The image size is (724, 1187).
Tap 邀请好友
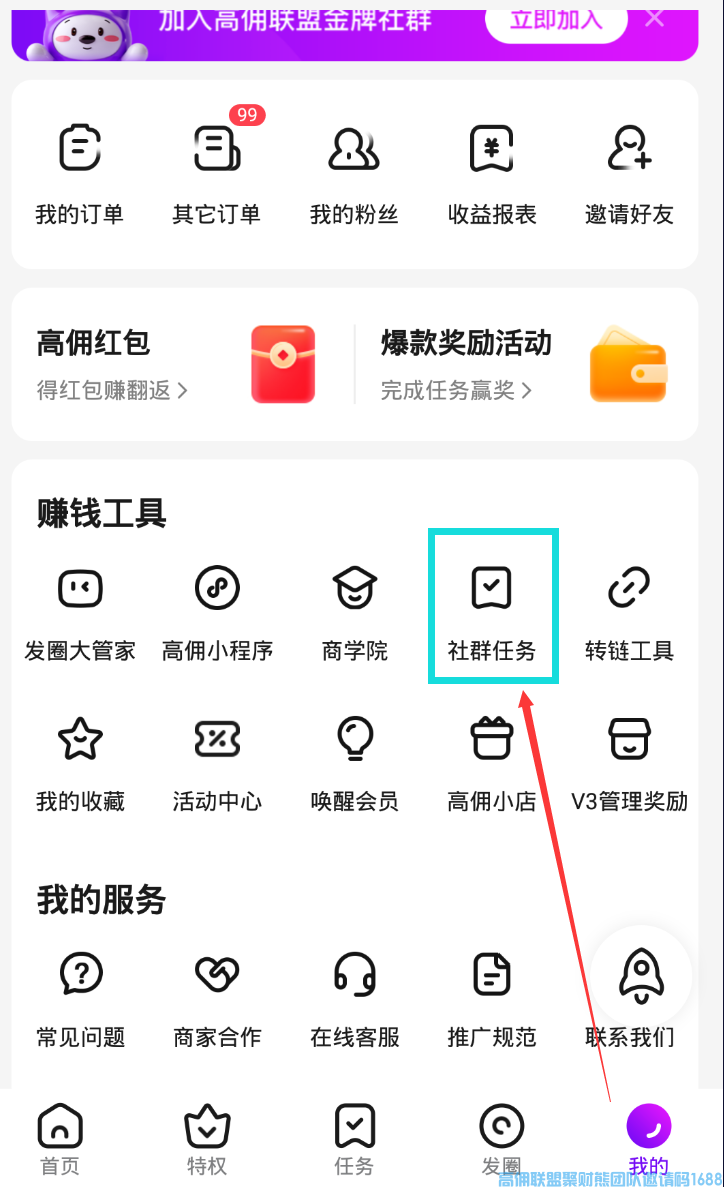point(629,173)
